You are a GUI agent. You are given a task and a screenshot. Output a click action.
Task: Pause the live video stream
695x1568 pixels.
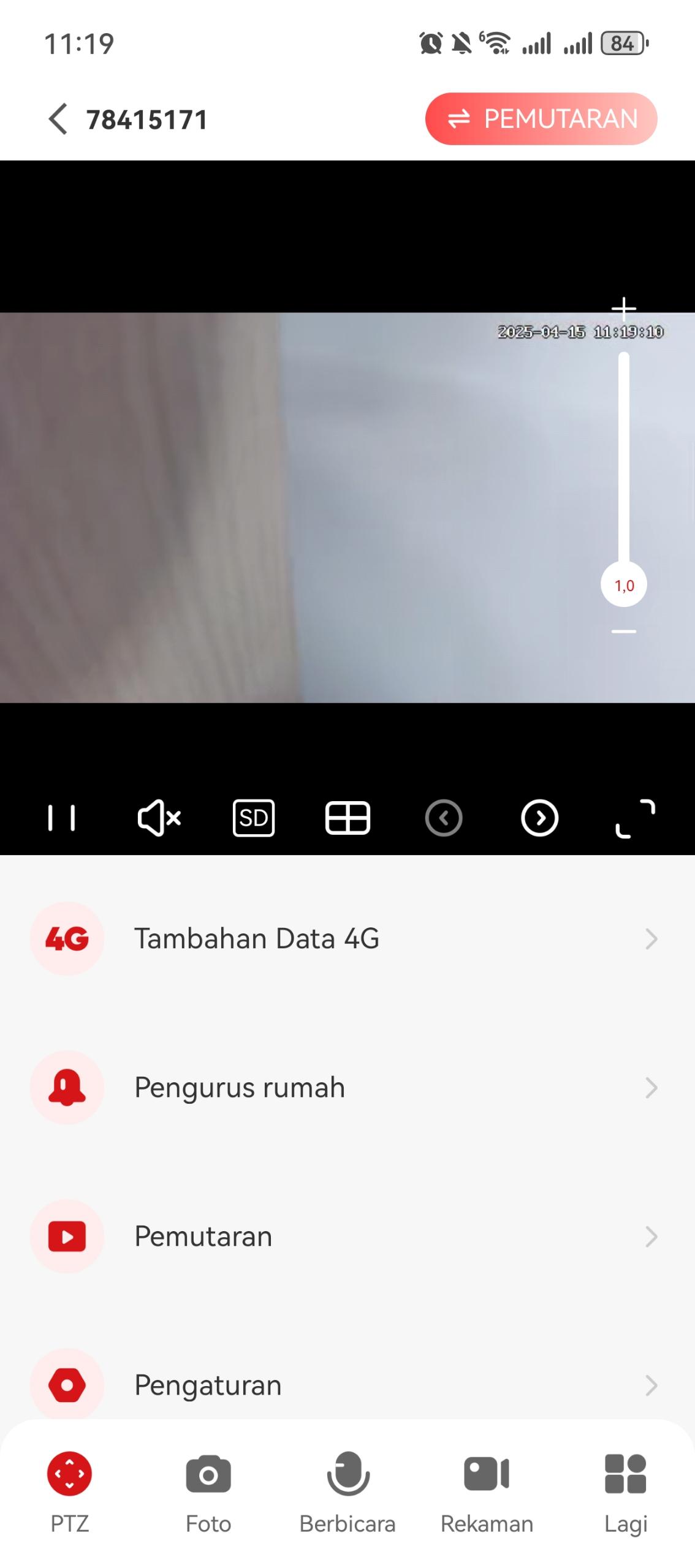(x=61, y=818)
